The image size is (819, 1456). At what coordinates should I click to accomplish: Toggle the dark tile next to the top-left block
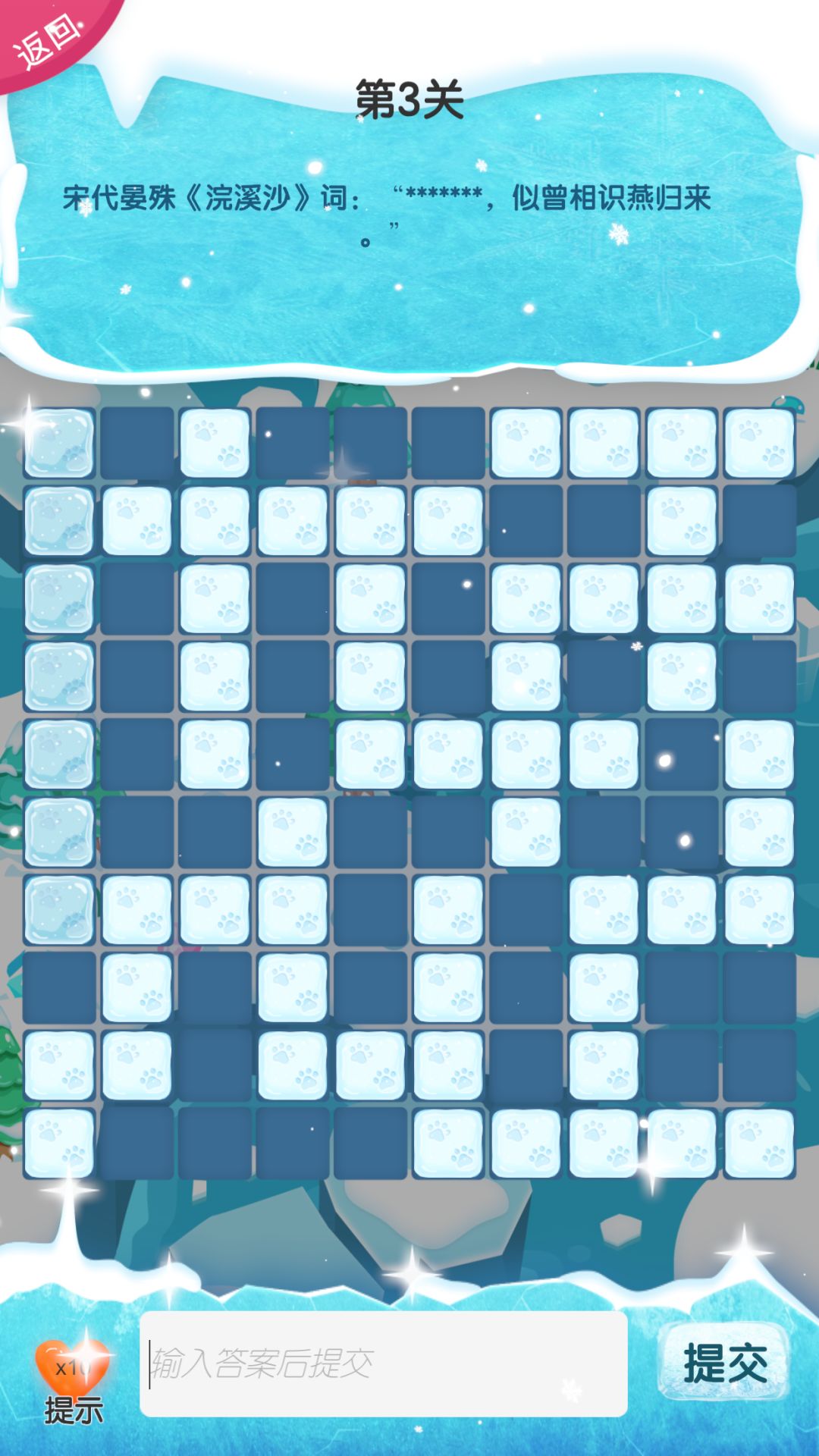point(136,444)
